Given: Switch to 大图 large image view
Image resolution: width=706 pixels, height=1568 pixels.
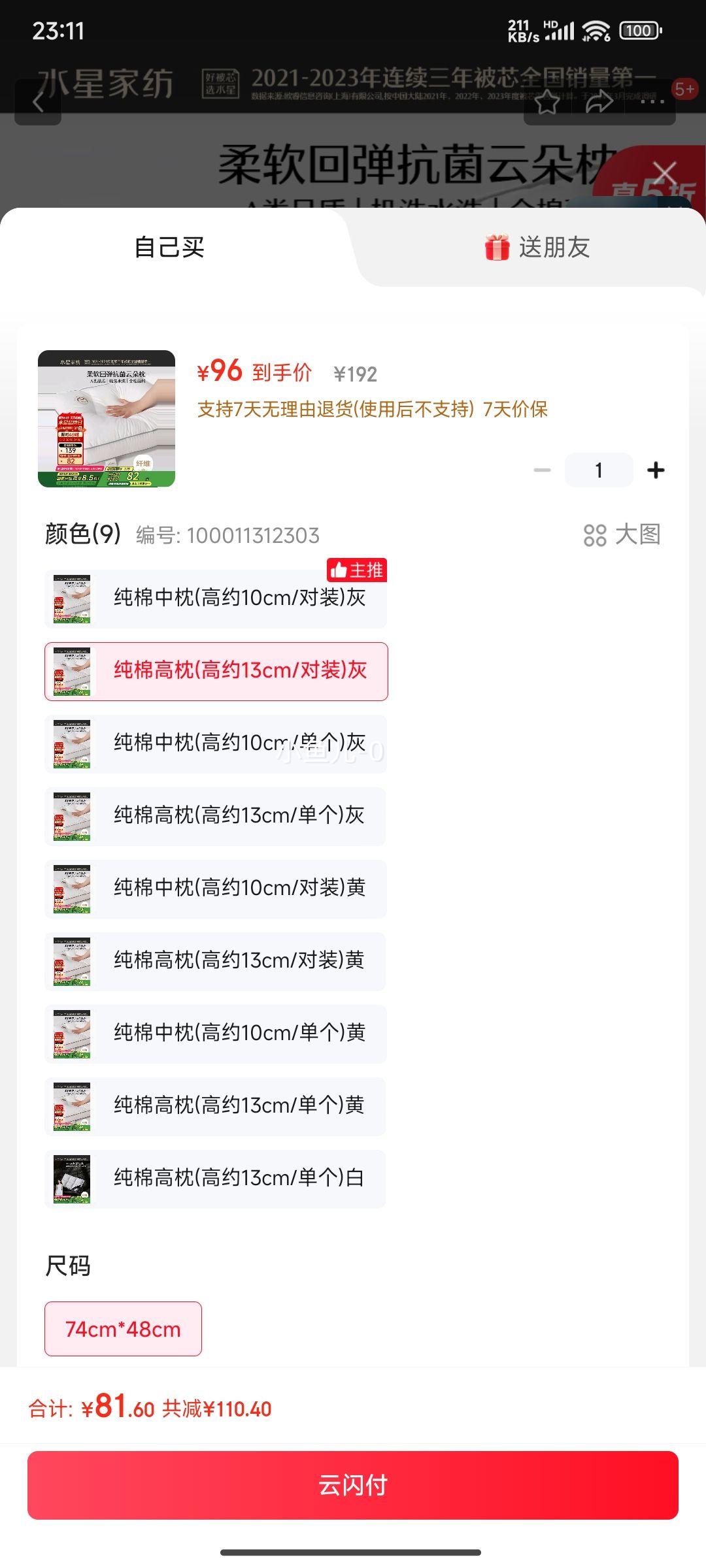Looking at the screenshot, I should coord(622,535).
